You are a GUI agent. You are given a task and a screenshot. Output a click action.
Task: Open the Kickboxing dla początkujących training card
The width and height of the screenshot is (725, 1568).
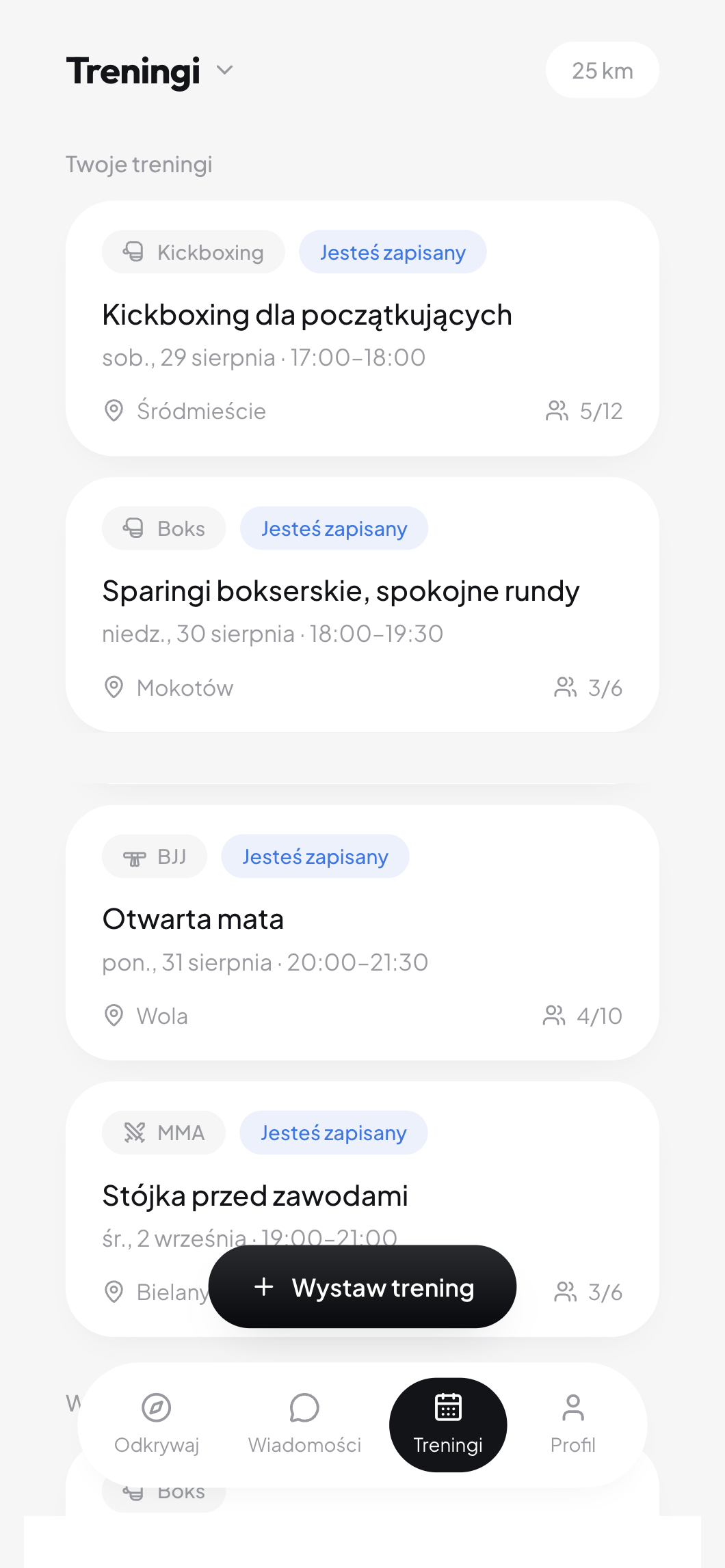(362, 328)
